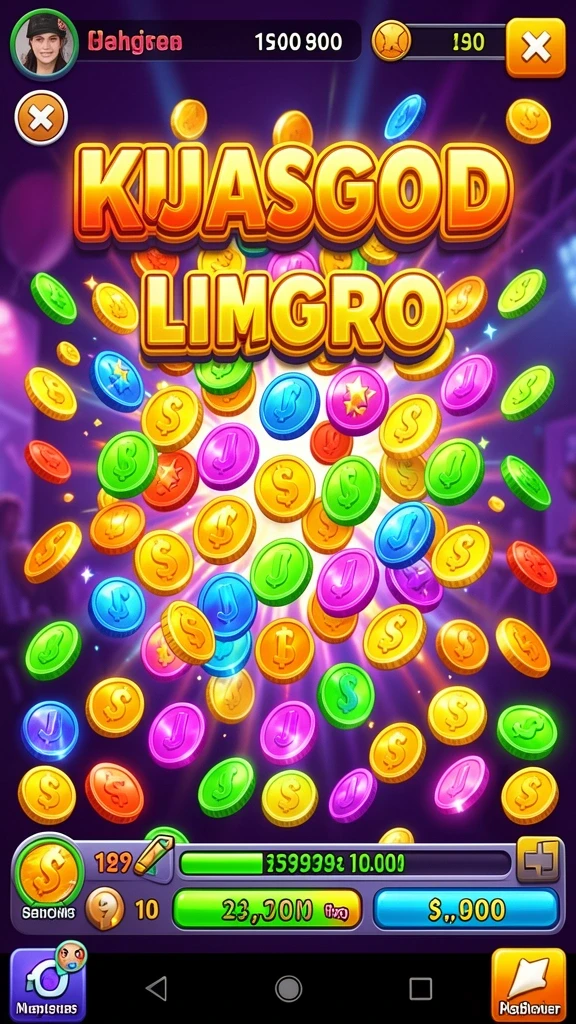Image resolution: width=576 pixels, height=1024 pixels.
Task: Go to the home screen via the system home button
Action: [x=288, y=989]
